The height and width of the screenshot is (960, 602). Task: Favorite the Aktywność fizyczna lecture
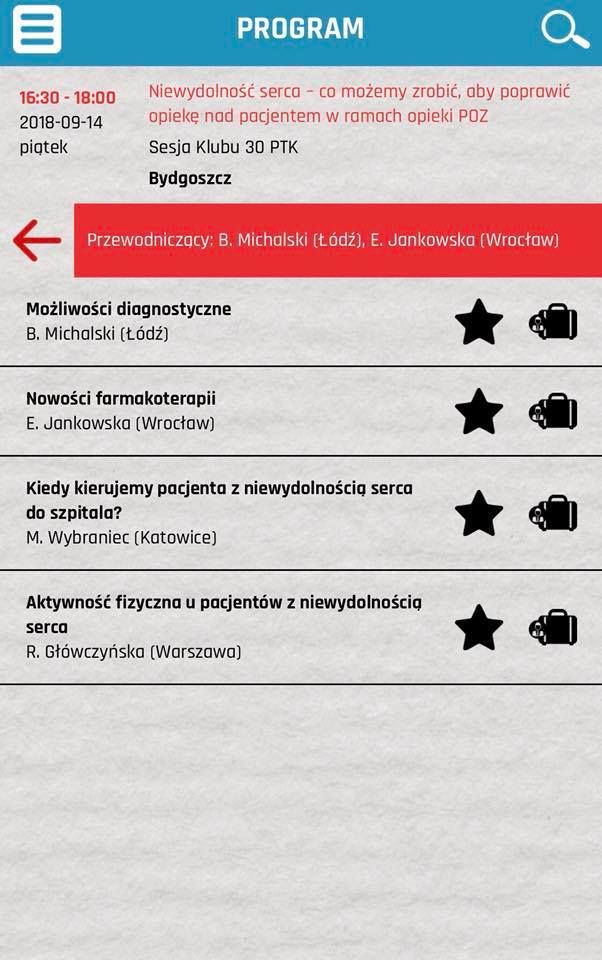479,627
